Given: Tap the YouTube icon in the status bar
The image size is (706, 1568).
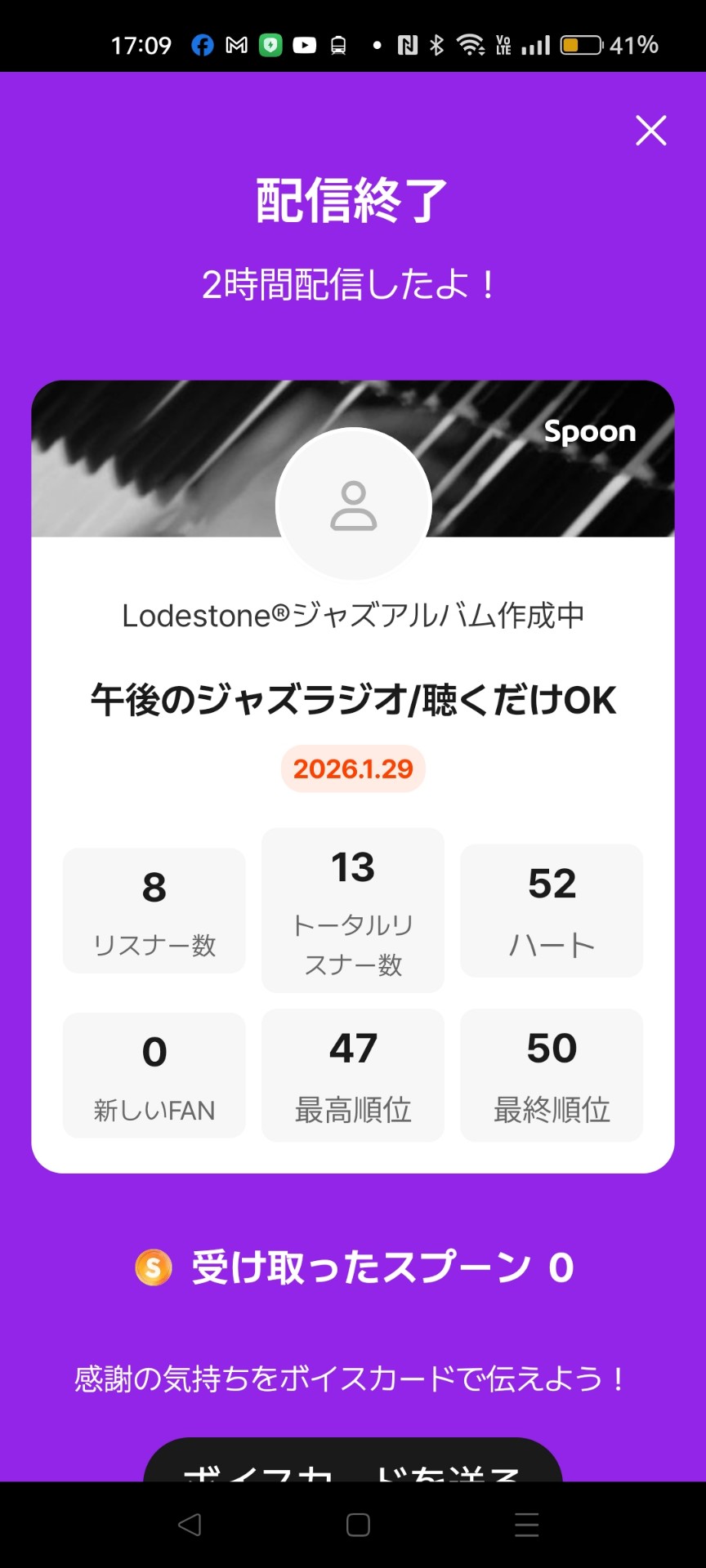Looking at the screenshot, I should [x=303, y=45].
